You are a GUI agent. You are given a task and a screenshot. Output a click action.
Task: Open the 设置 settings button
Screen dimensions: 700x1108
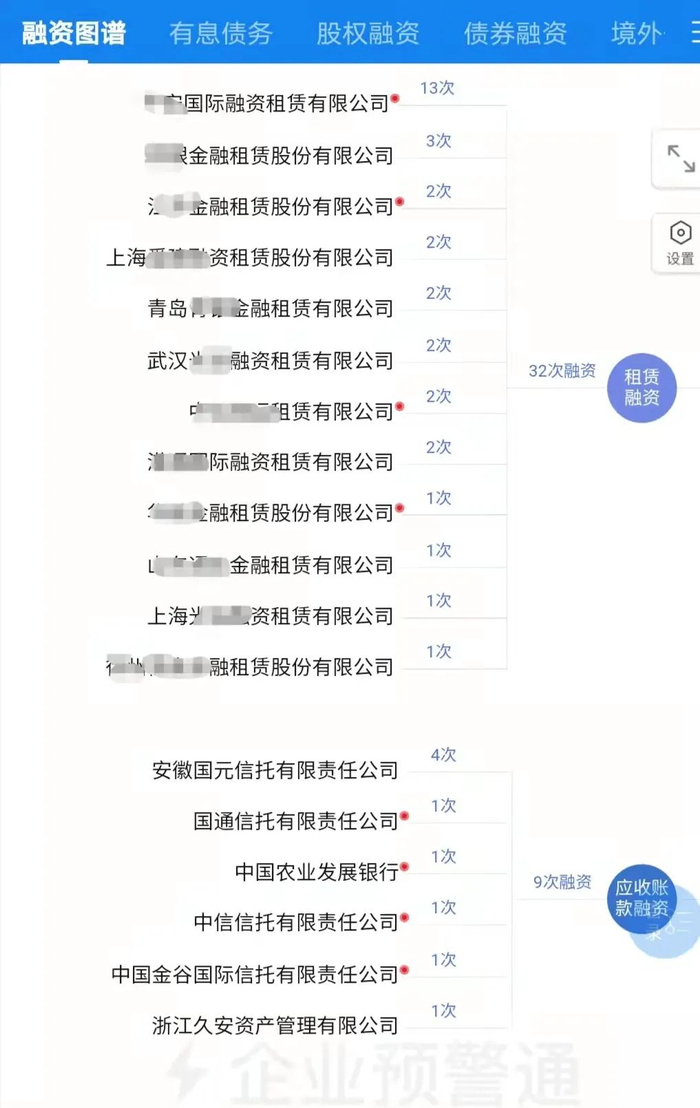click(680, 243)
